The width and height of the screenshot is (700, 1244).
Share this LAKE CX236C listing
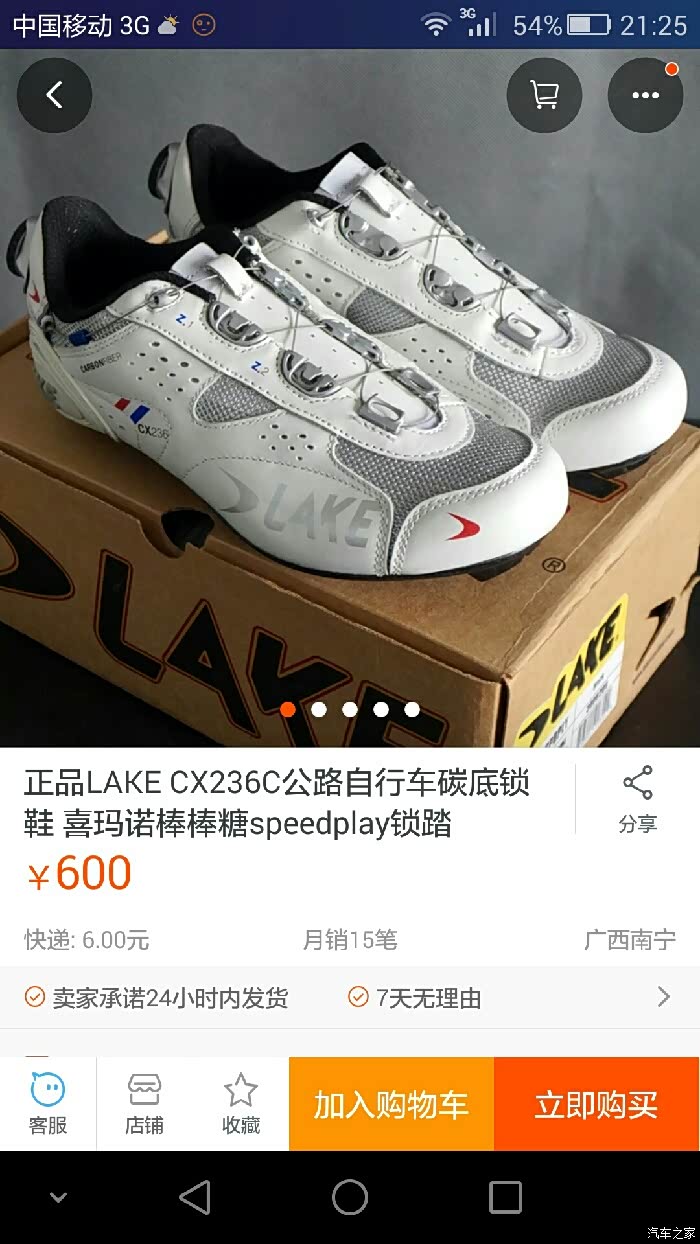coord(637,799)
